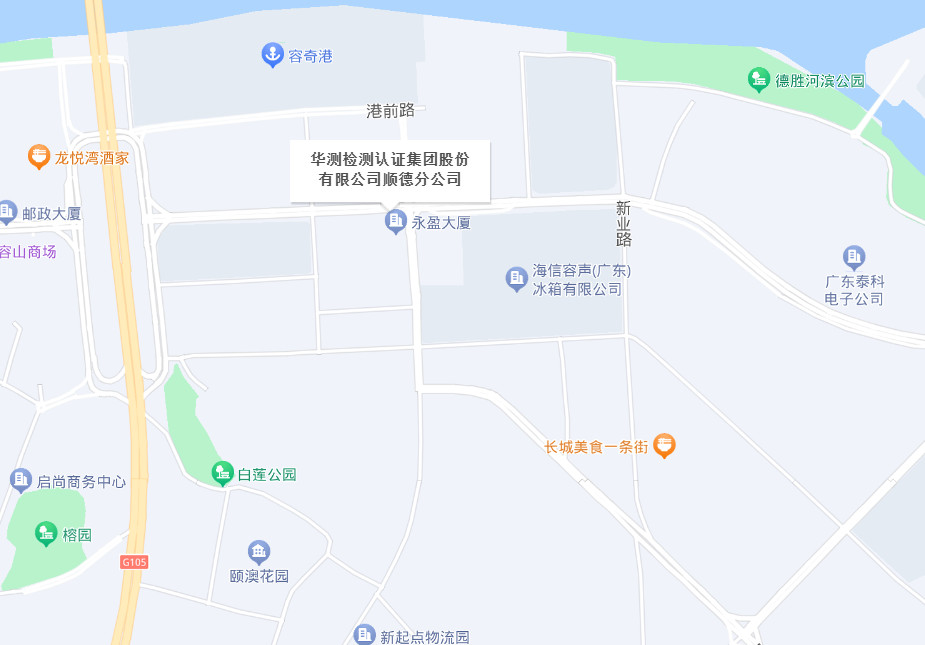This screenshot has height=645, width=925.
Task: Select the 邮政大厦 building marker
Action: [8, 212]
